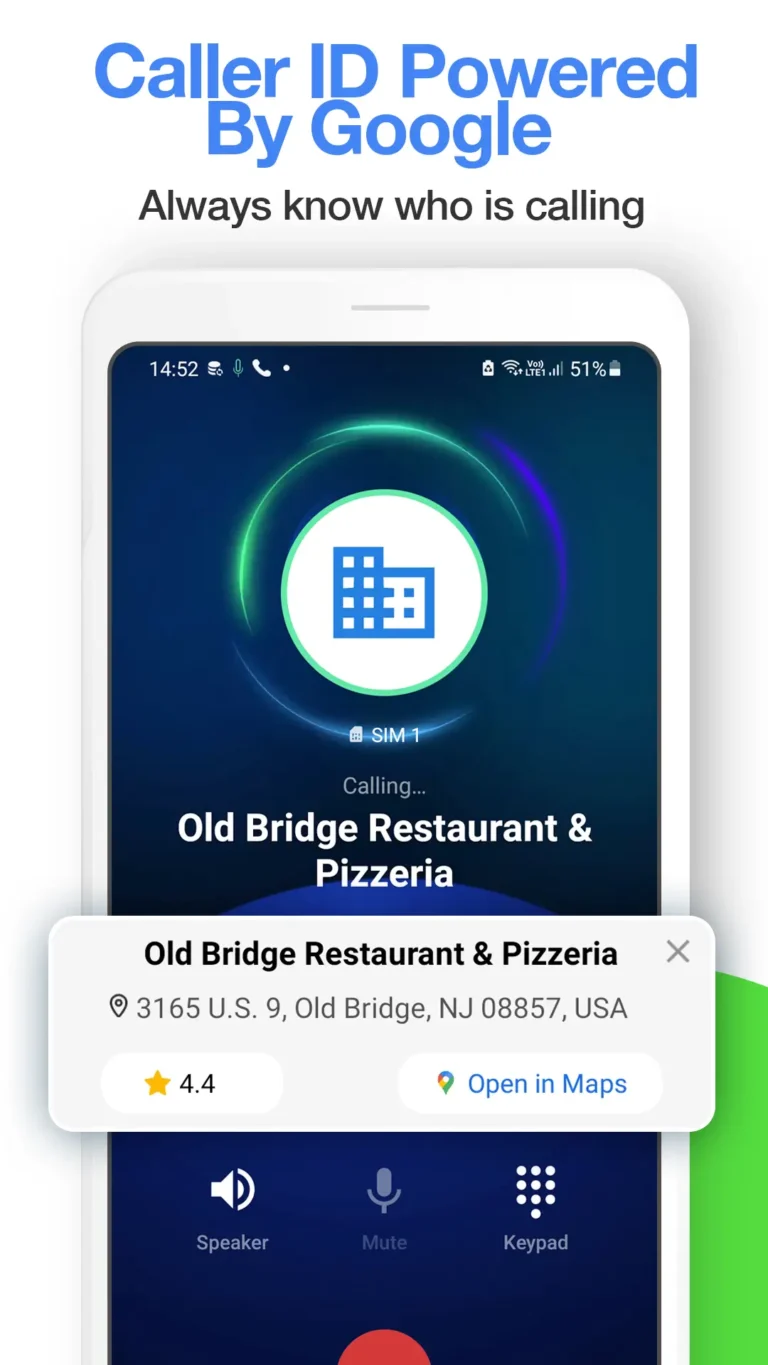Open in Maps for Old Bridge Restaurant
The image size is (768, 1365).
pos(530,1083)
